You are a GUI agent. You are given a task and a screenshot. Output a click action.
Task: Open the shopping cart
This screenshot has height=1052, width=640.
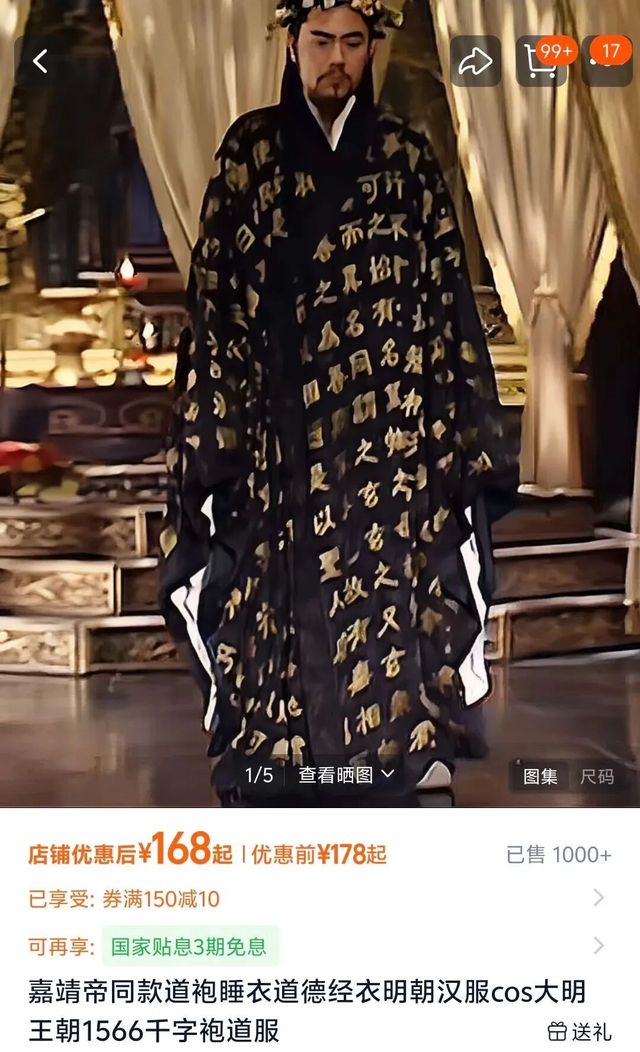click(x=541, y=61)
